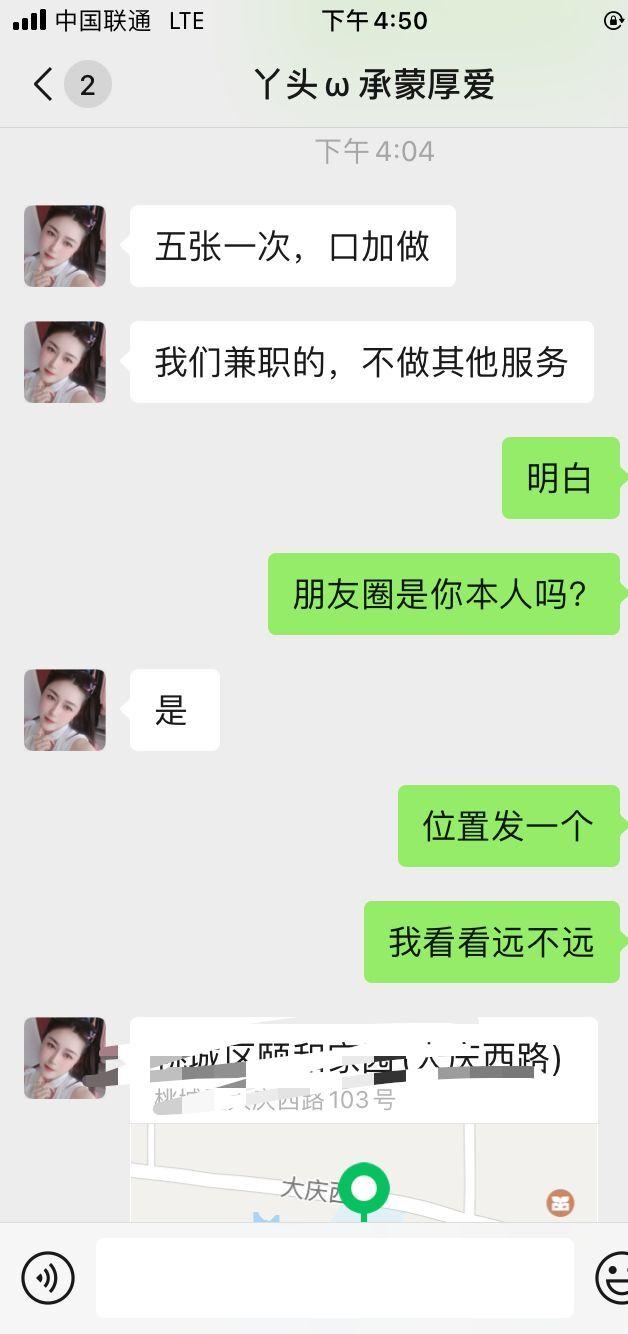
Task: Focus the message text field
Action: click(x=334, y=1277)
